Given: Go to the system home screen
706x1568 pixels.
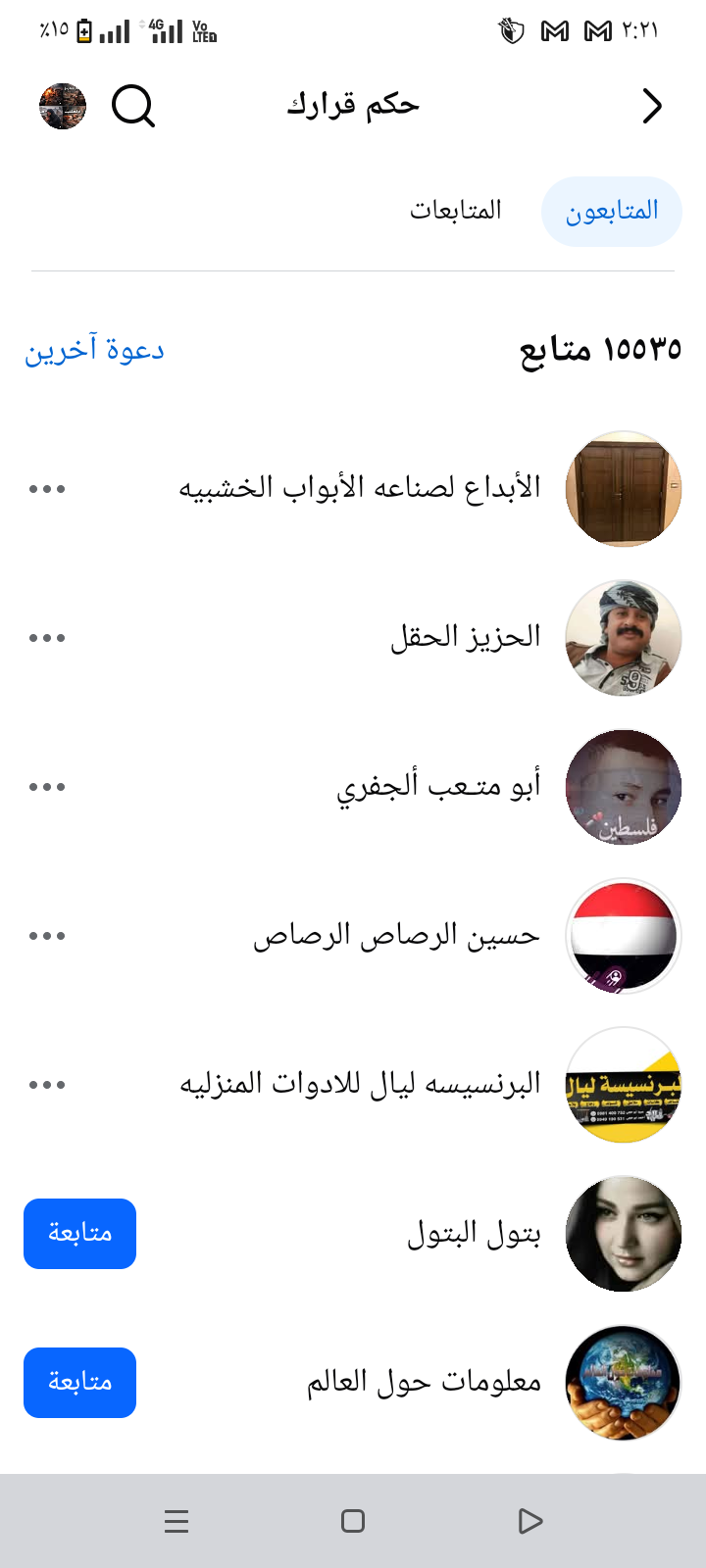Looking at the screenshot, I should pyautogui.click(x=353, y=1521).
